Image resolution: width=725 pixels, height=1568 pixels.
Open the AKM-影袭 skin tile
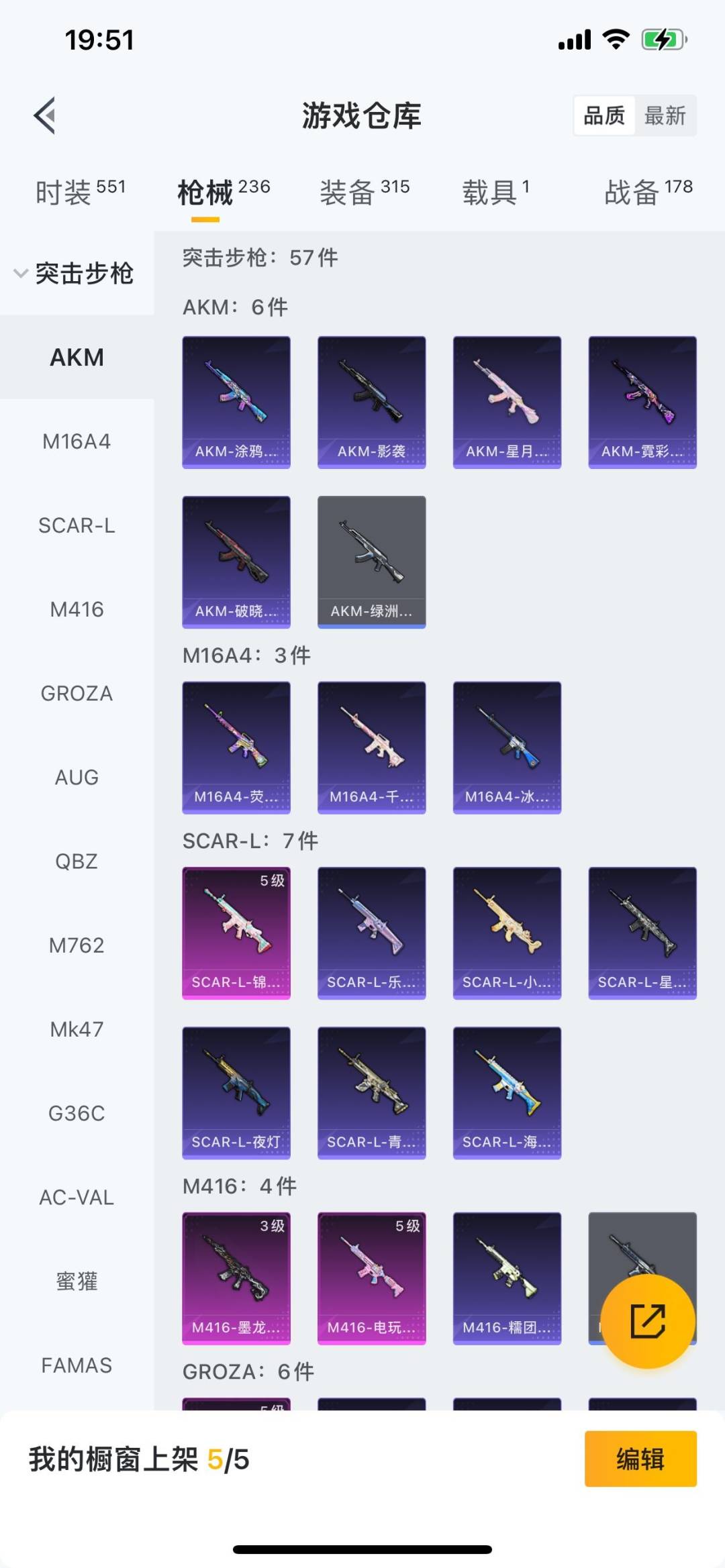(x=371, y=402)
